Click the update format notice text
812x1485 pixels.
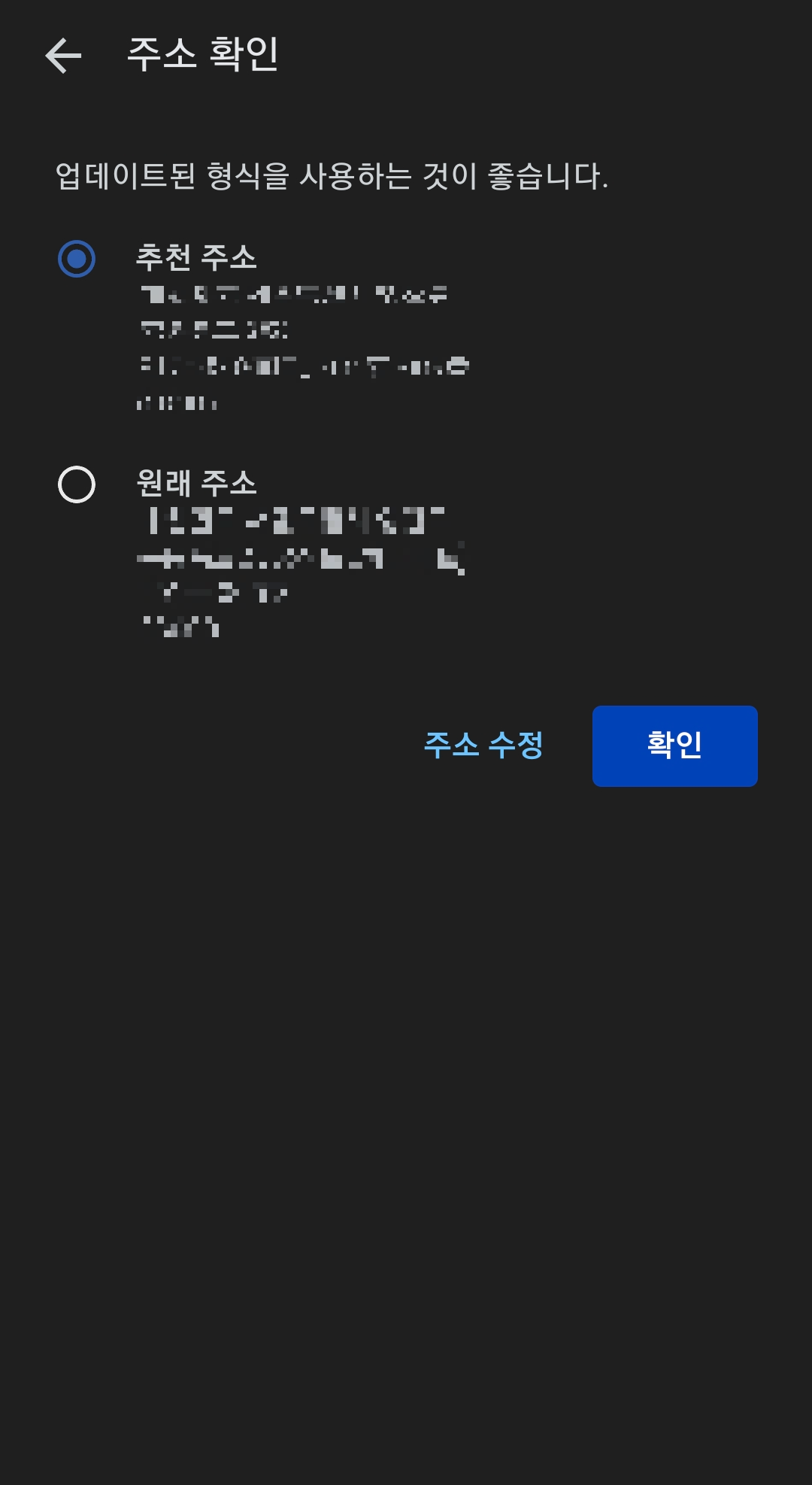click(331, 175)
